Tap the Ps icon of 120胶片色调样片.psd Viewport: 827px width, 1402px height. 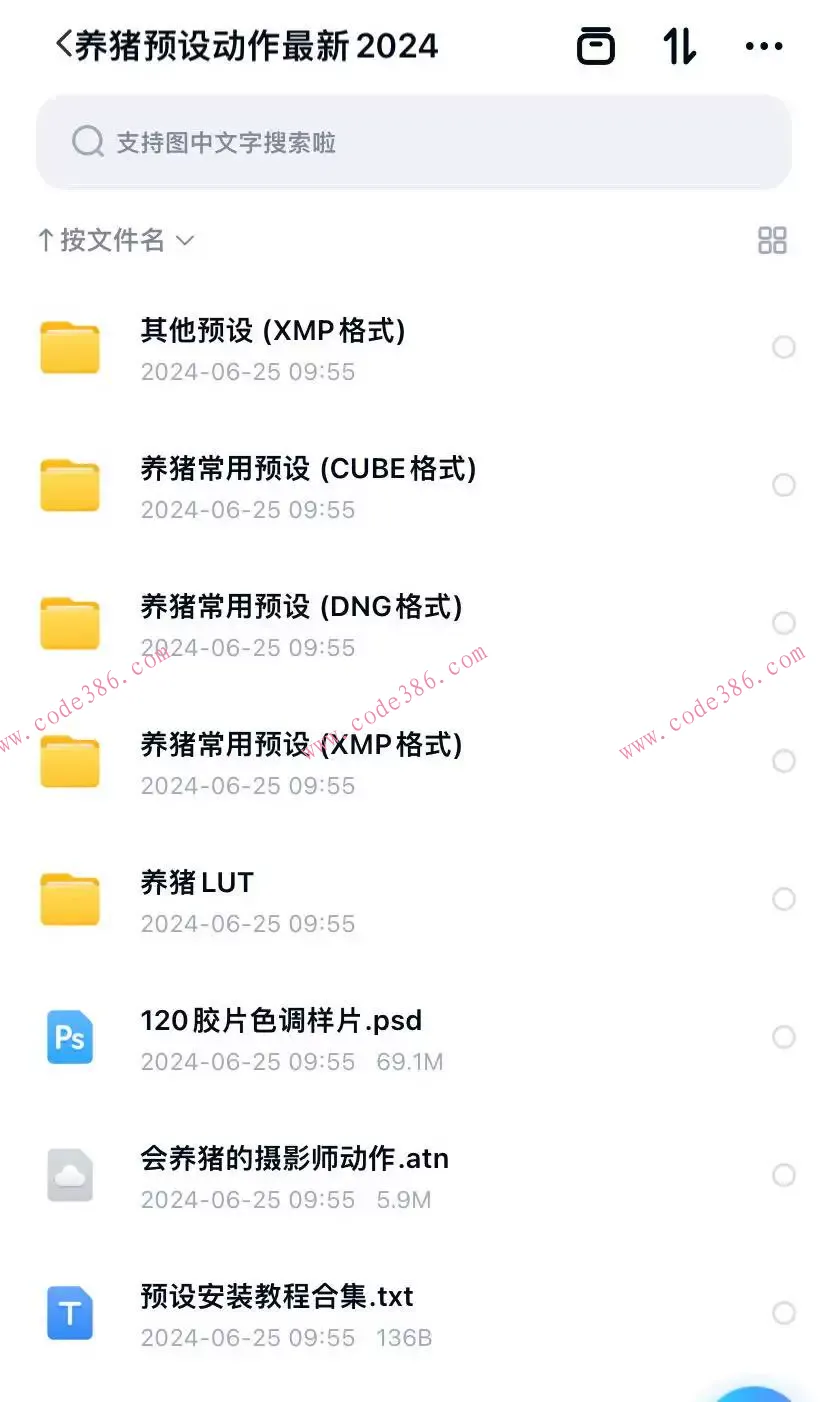[x=69, y=1037]
